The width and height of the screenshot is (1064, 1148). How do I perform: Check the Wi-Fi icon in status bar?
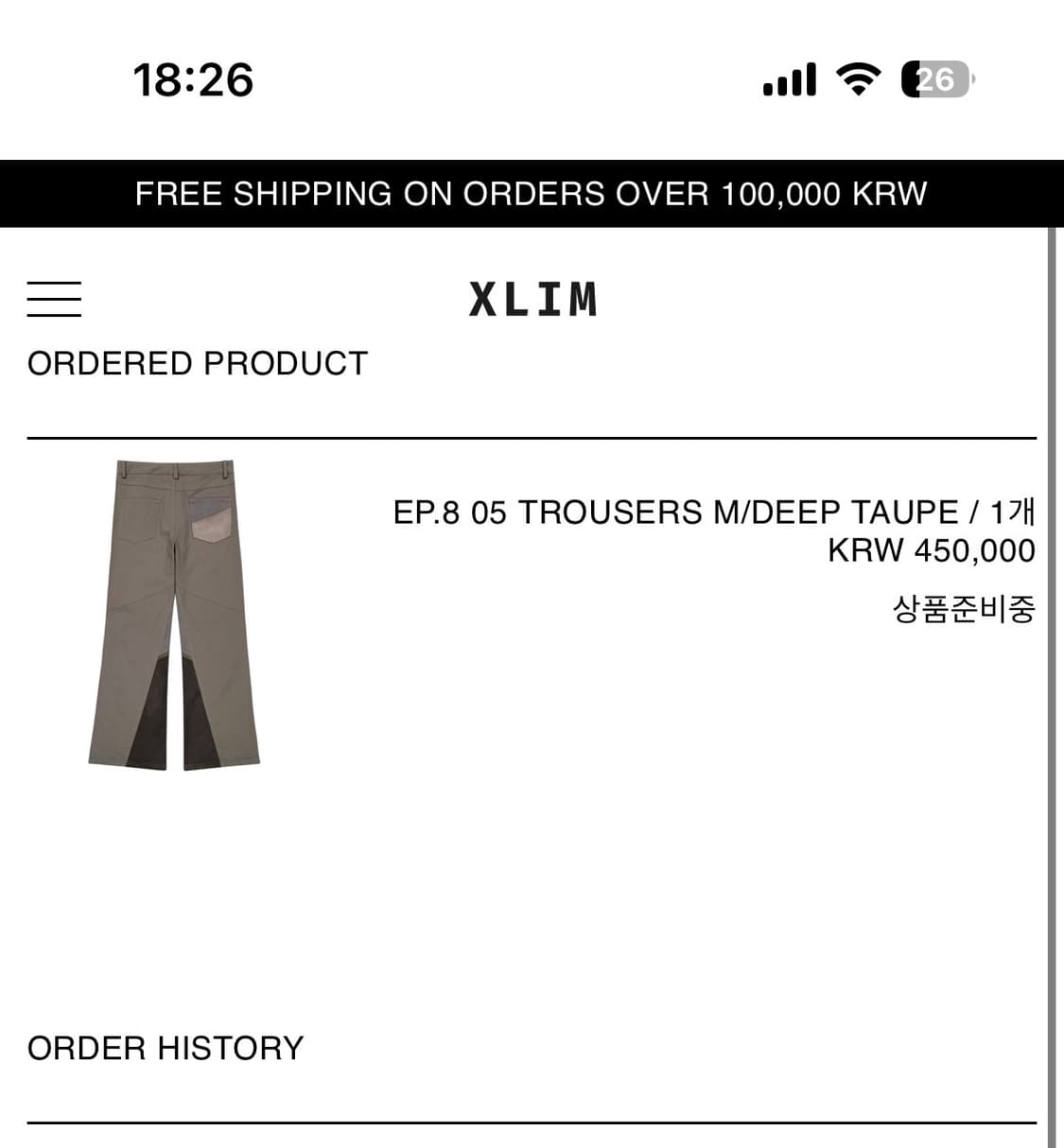click(x=859, y=79)
